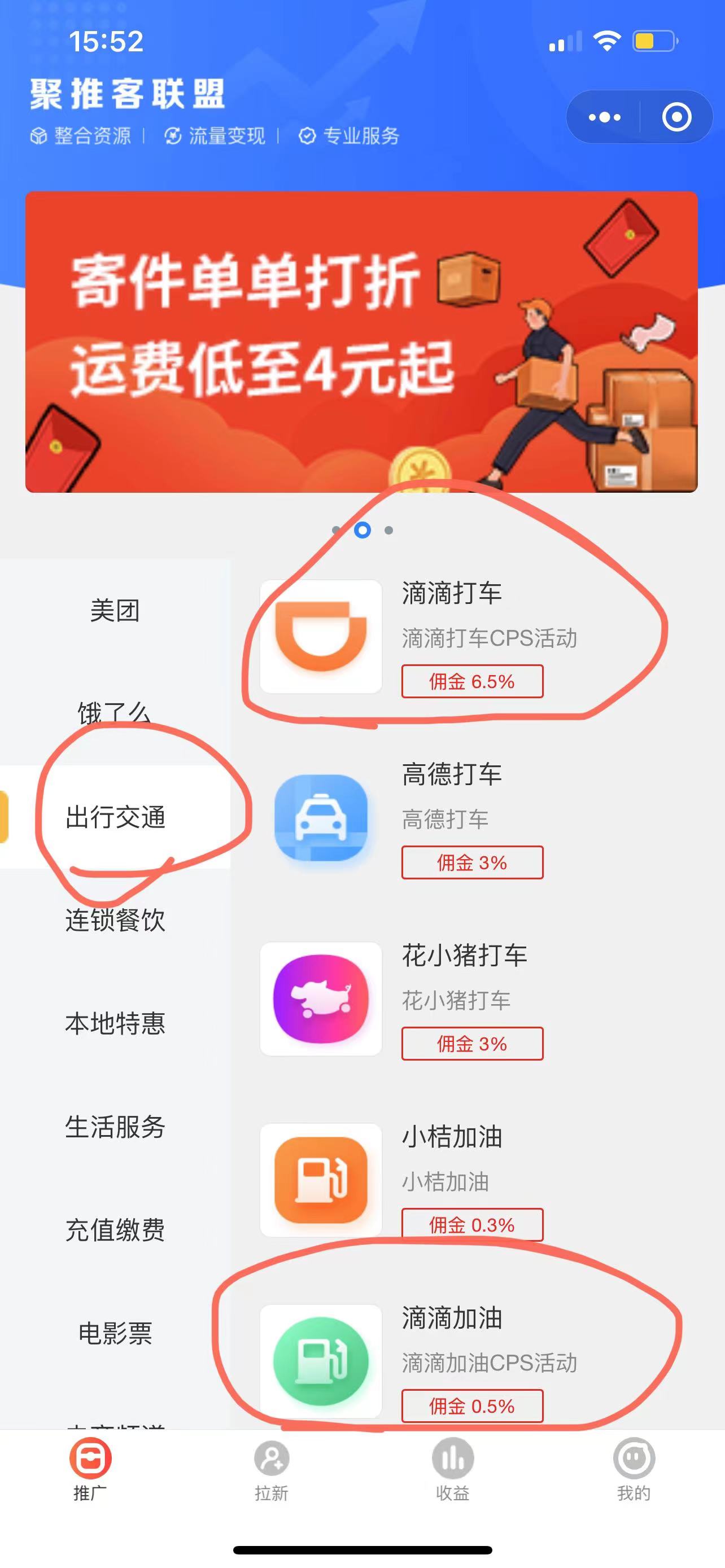Open the 充值缴费 category
Image resolution: width=725 pixels, height=1568 pixels.
tap(115, 1229)
